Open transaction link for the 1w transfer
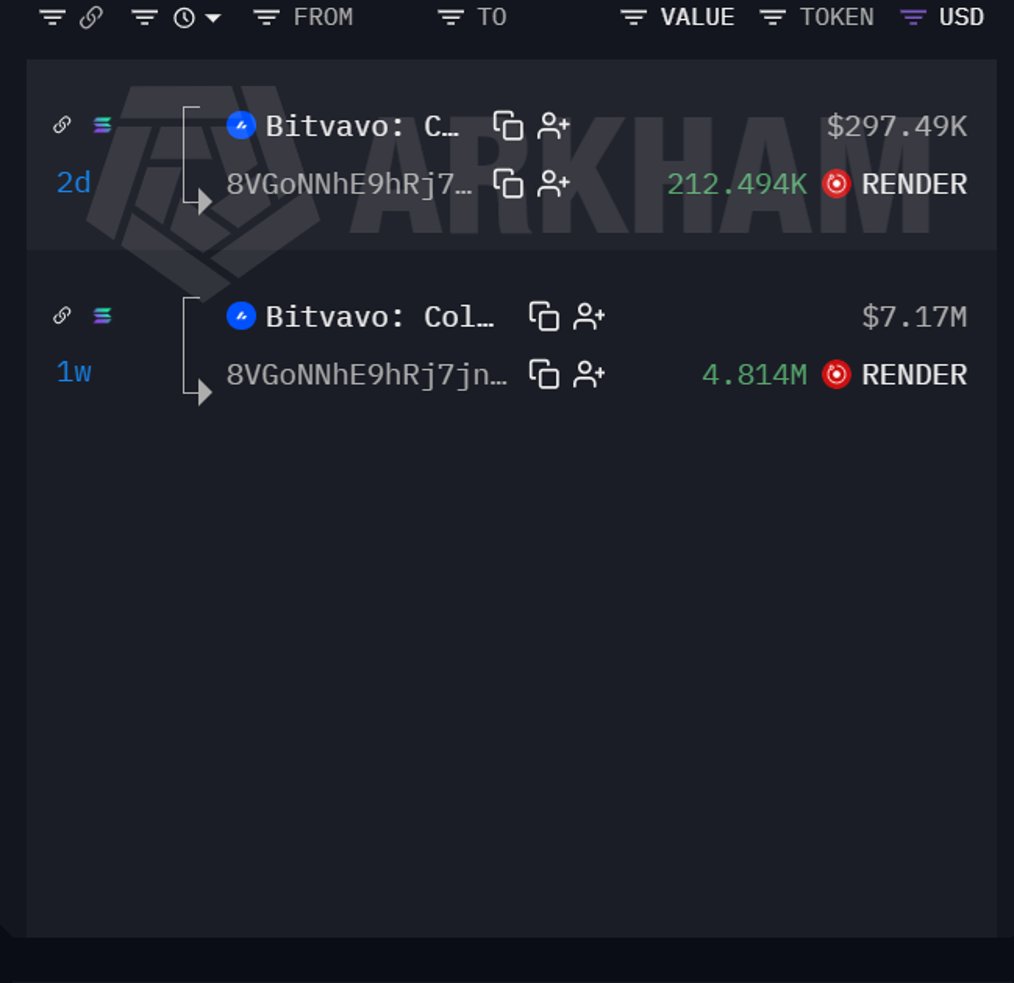Screen dimensions: 1014x983 pyautogui.click(x=62, y=315)
